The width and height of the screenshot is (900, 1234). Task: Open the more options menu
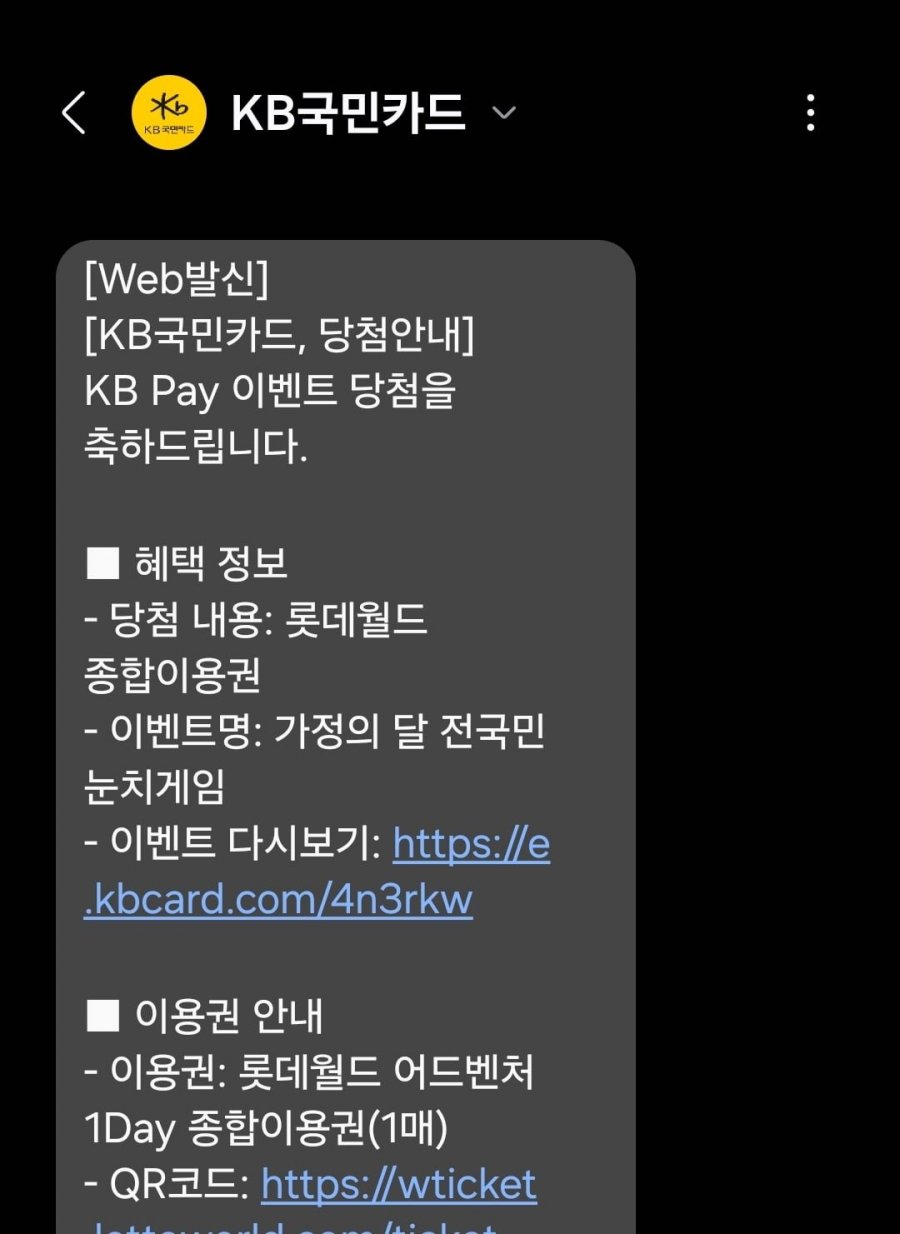(810, 113)
